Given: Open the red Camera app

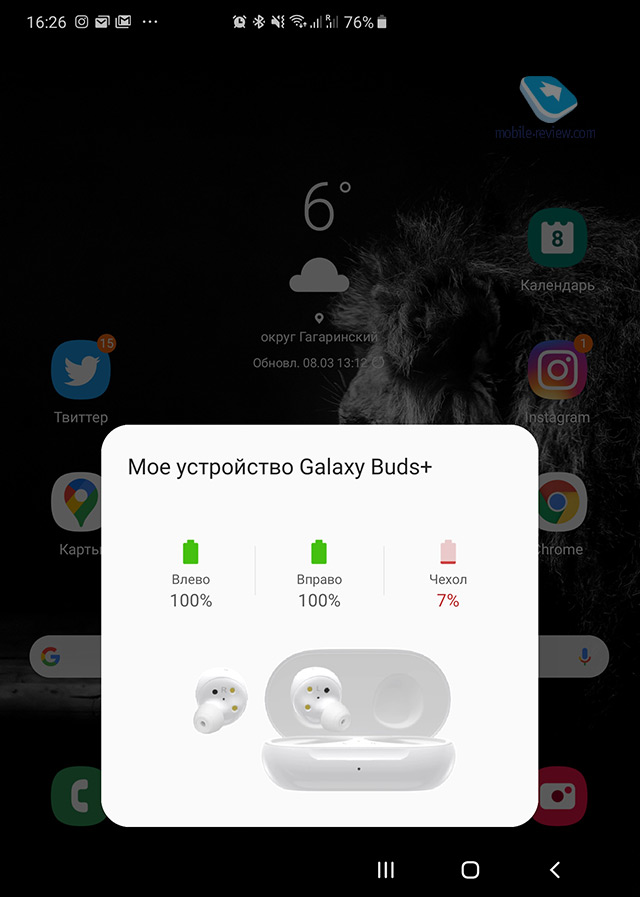Looking at the screenshot, I should click(x=560, y=796).
